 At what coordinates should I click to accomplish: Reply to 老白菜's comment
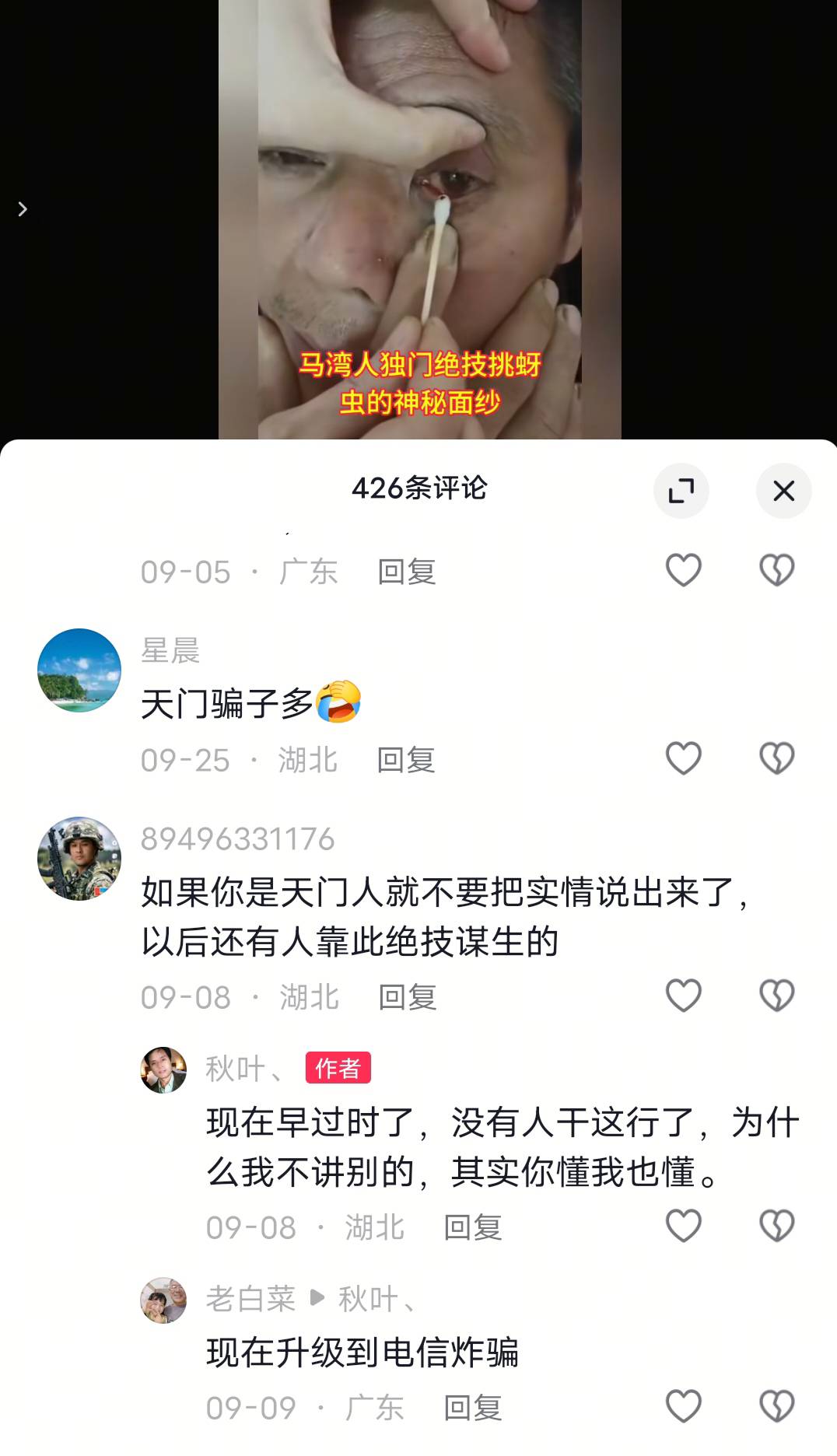473,1408
